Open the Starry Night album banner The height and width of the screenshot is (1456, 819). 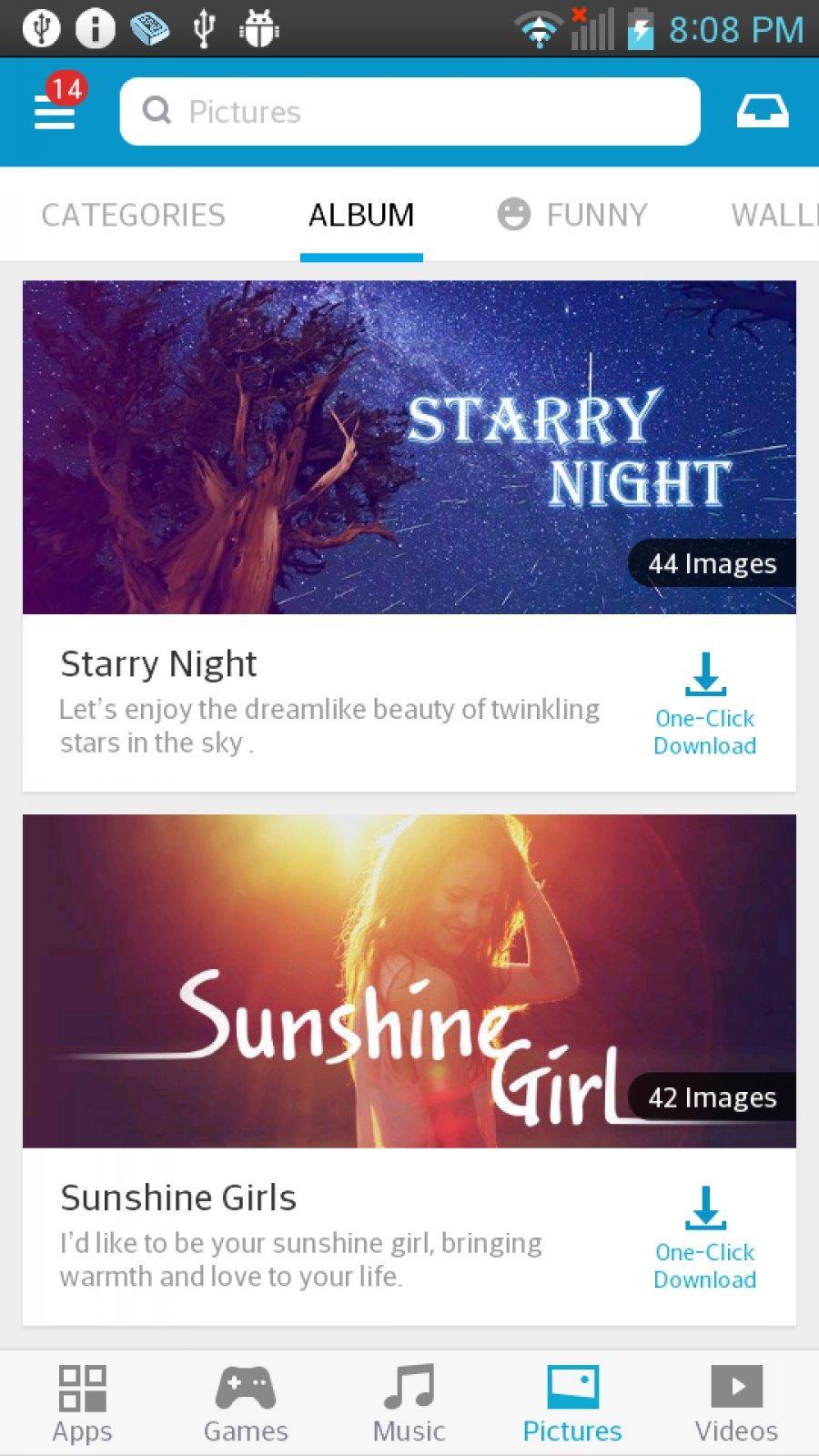(x=409, y=446)
